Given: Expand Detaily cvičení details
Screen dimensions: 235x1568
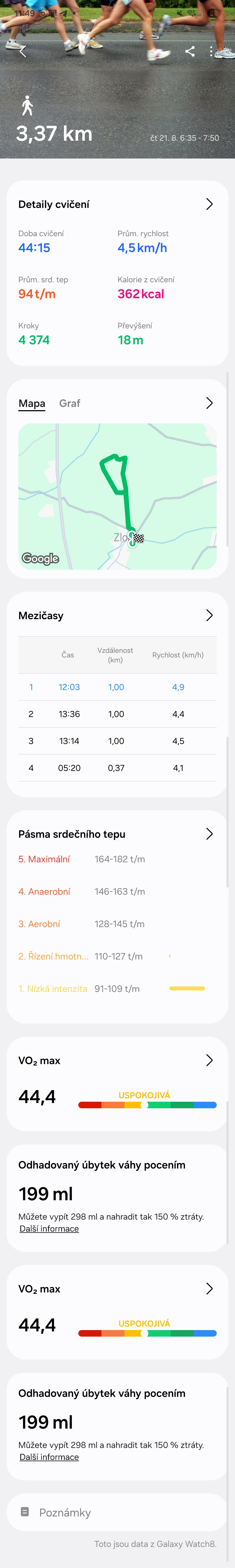Looking at the screenshot, I should (209, 204).
